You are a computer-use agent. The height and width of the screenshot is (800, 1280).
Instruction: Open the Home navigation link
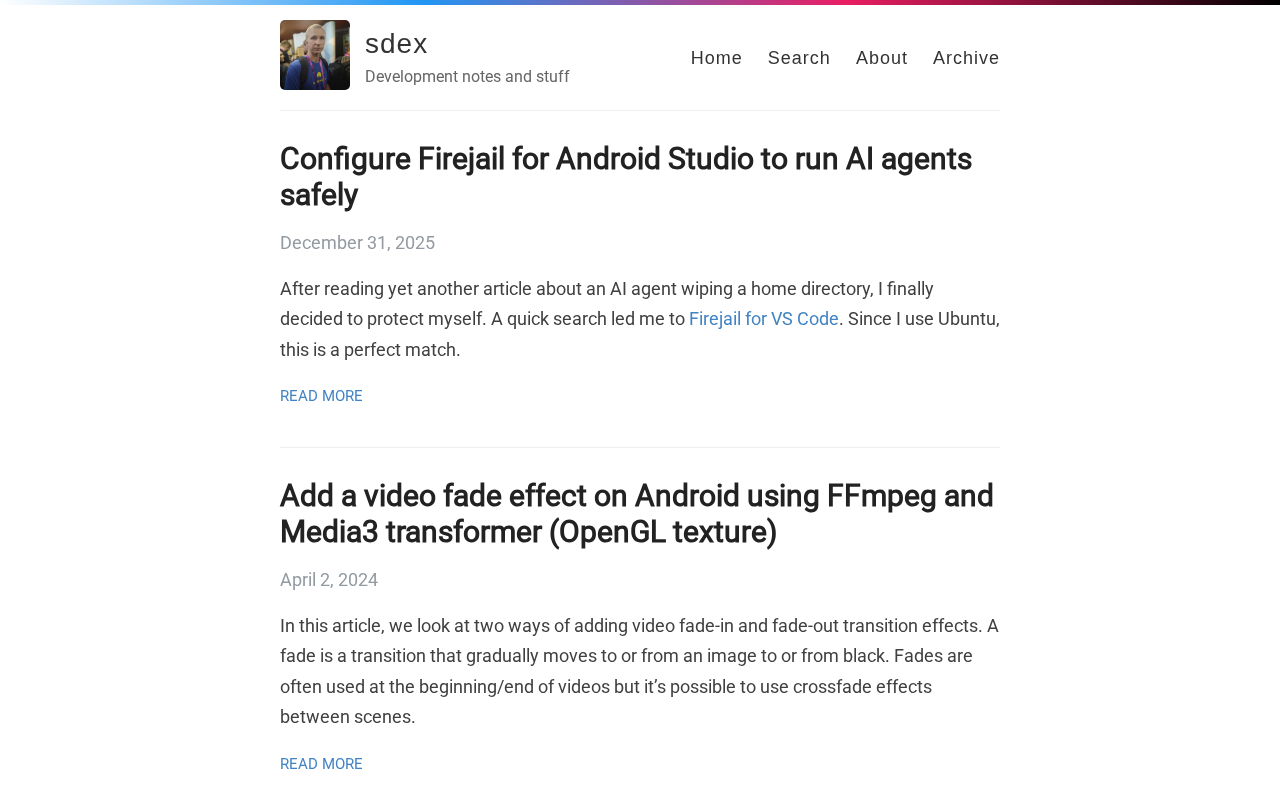click(x=716, y=58)
